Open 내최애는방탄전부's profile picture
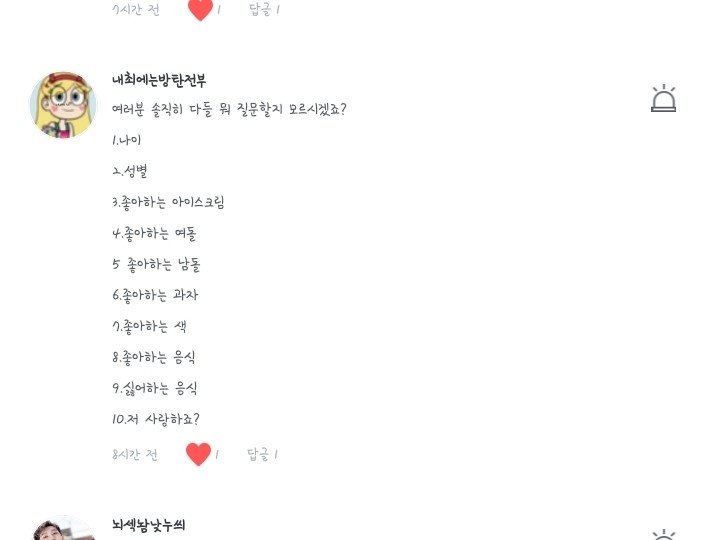This screenshot has height=540, width=720. click(x=63, y=104)
